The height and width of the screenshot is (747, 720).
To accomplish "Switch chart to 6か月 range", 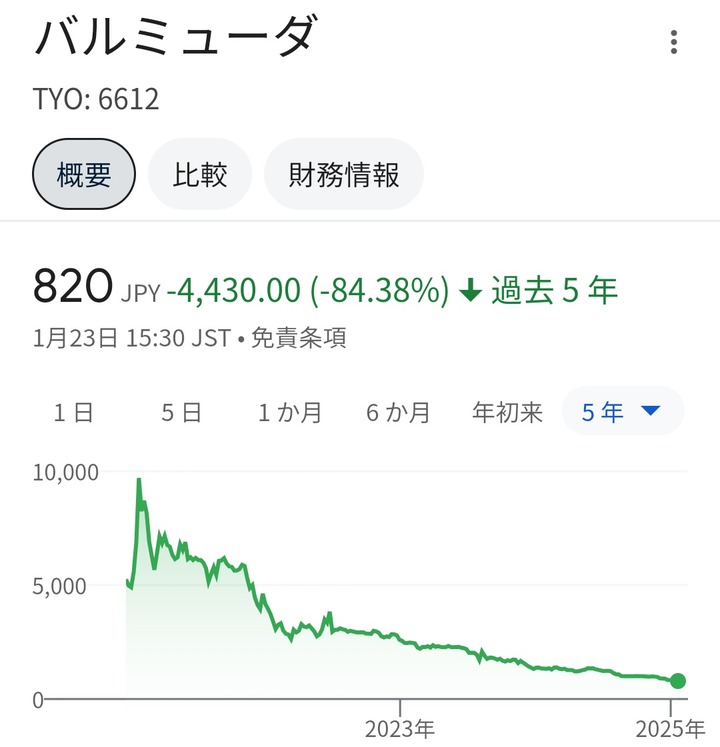I will (397, 412).
